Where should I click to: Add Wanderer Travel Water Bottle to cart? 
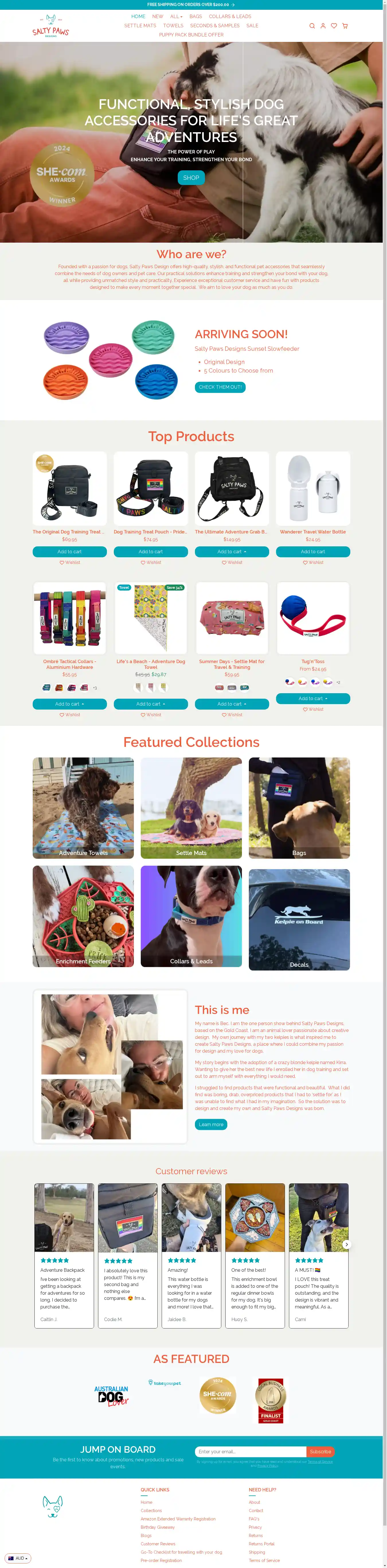point(313,552)
